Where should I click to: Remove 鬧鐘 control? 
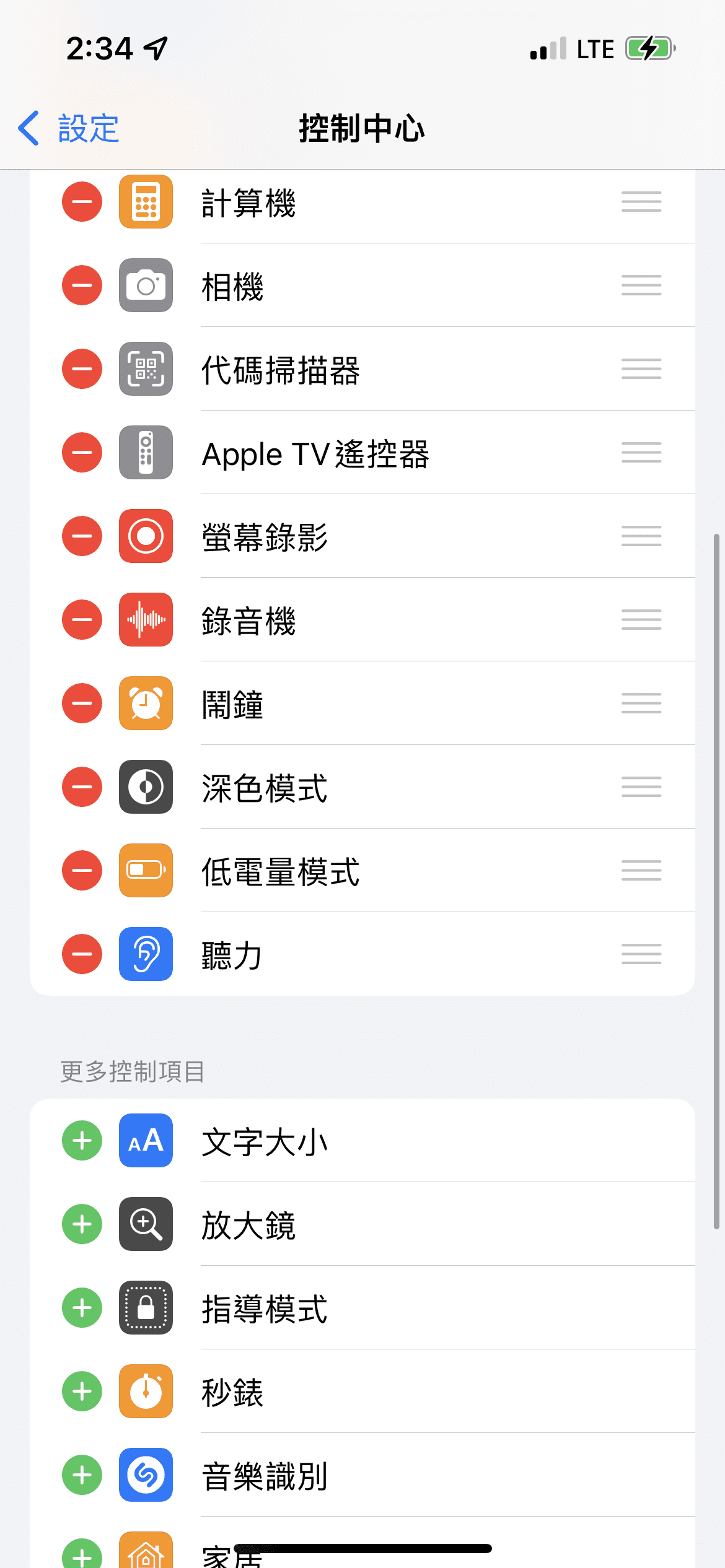coord(82,703)
